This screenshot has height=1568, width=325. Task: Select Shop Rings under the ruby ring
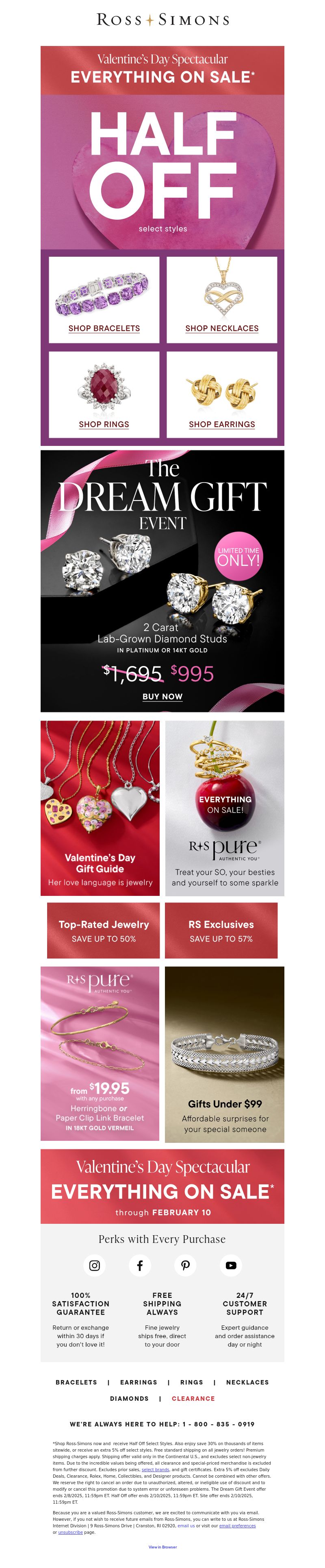[x=104, y=424]
